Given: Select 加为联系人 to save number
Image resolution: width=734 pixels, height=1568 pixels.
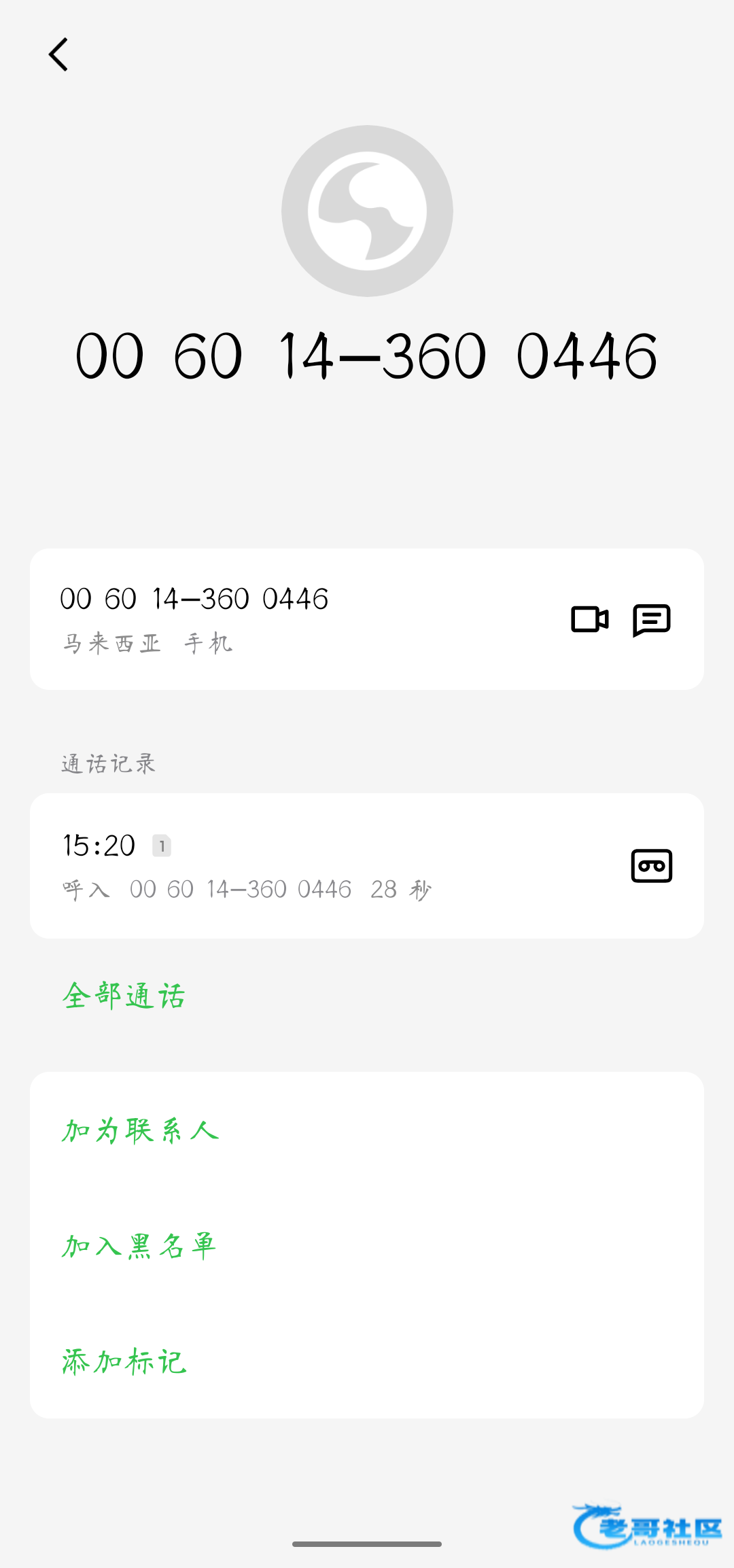Looking at the screenshot, I should click(140, 1131).
